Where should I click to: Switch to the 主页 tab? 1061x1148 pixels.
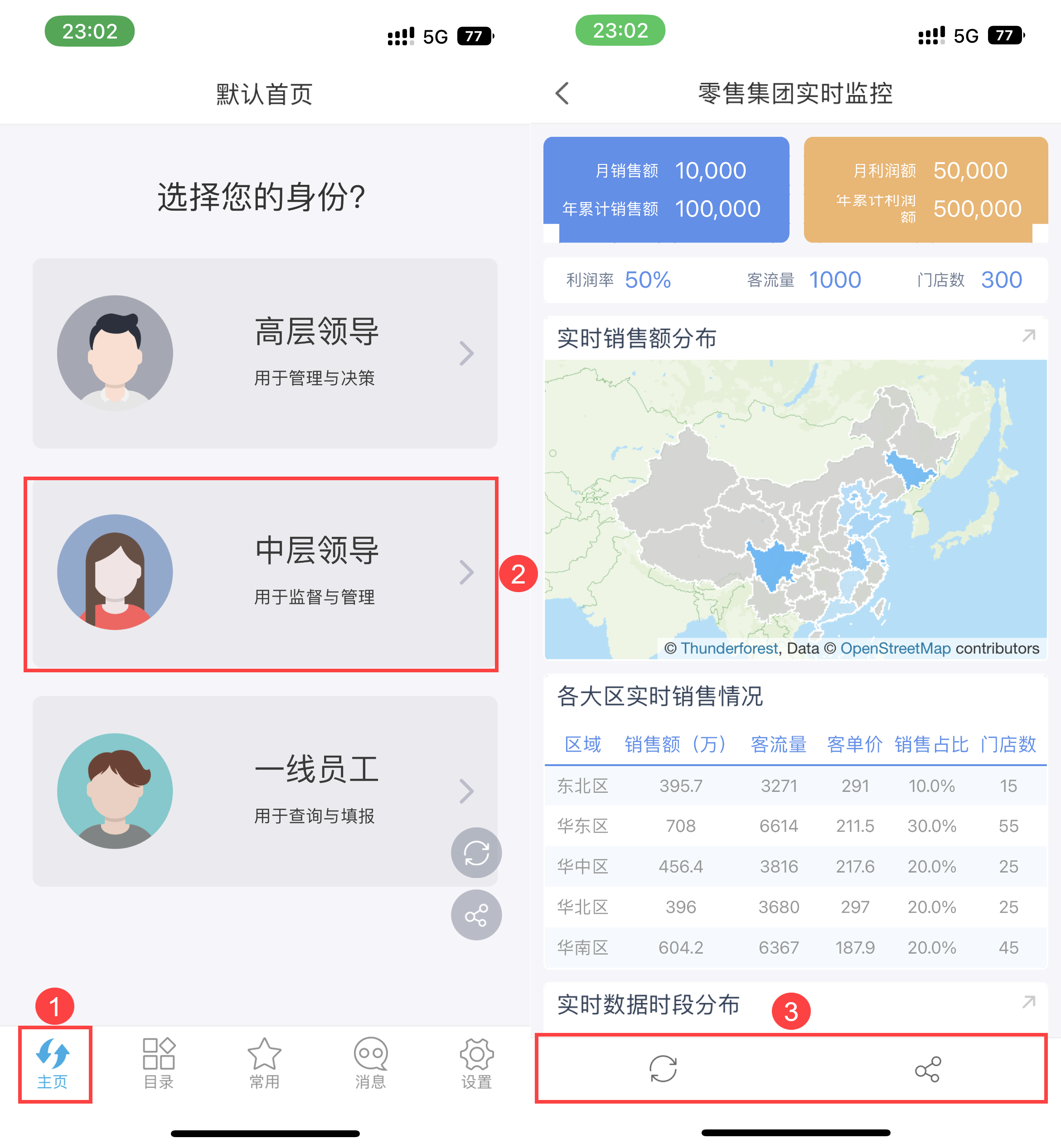(53, 1064)
